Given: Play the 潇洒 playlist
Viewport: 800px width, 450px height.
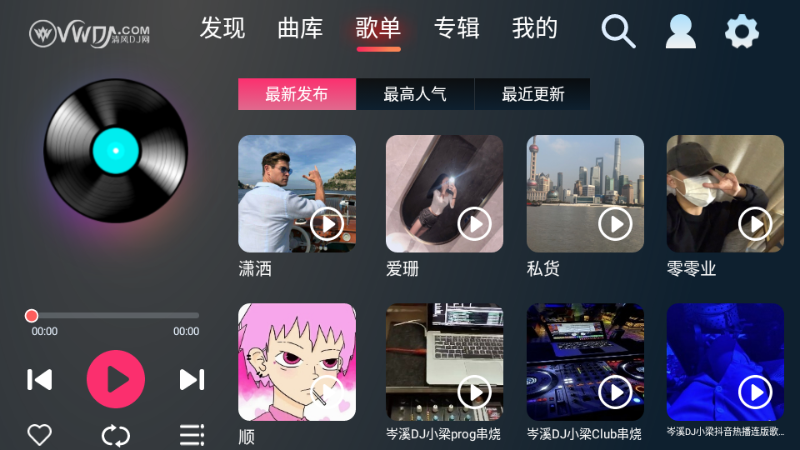Looking at the screenshot, I should coord(327,224).
